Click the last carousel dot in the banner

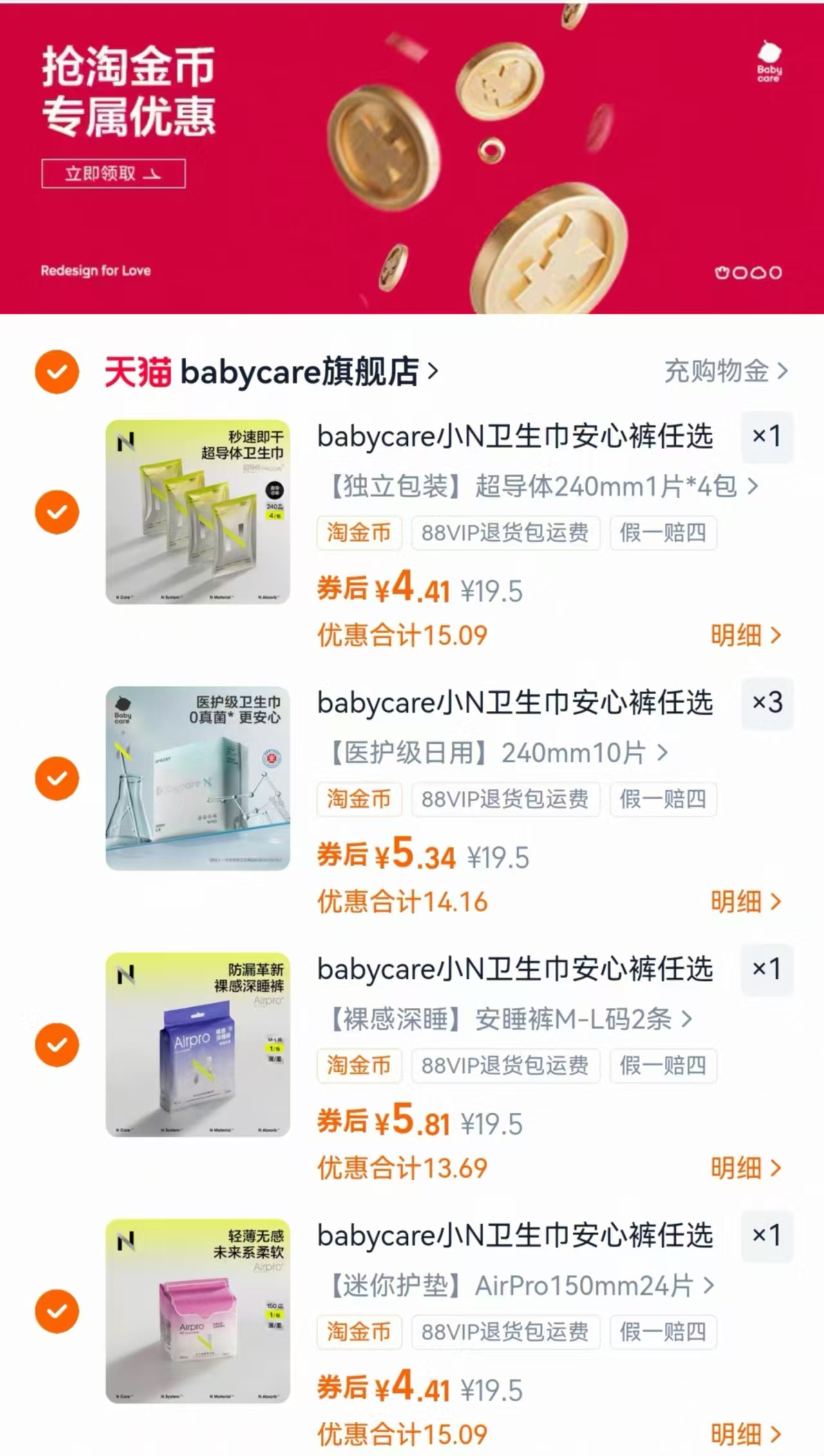click(775, 273)
